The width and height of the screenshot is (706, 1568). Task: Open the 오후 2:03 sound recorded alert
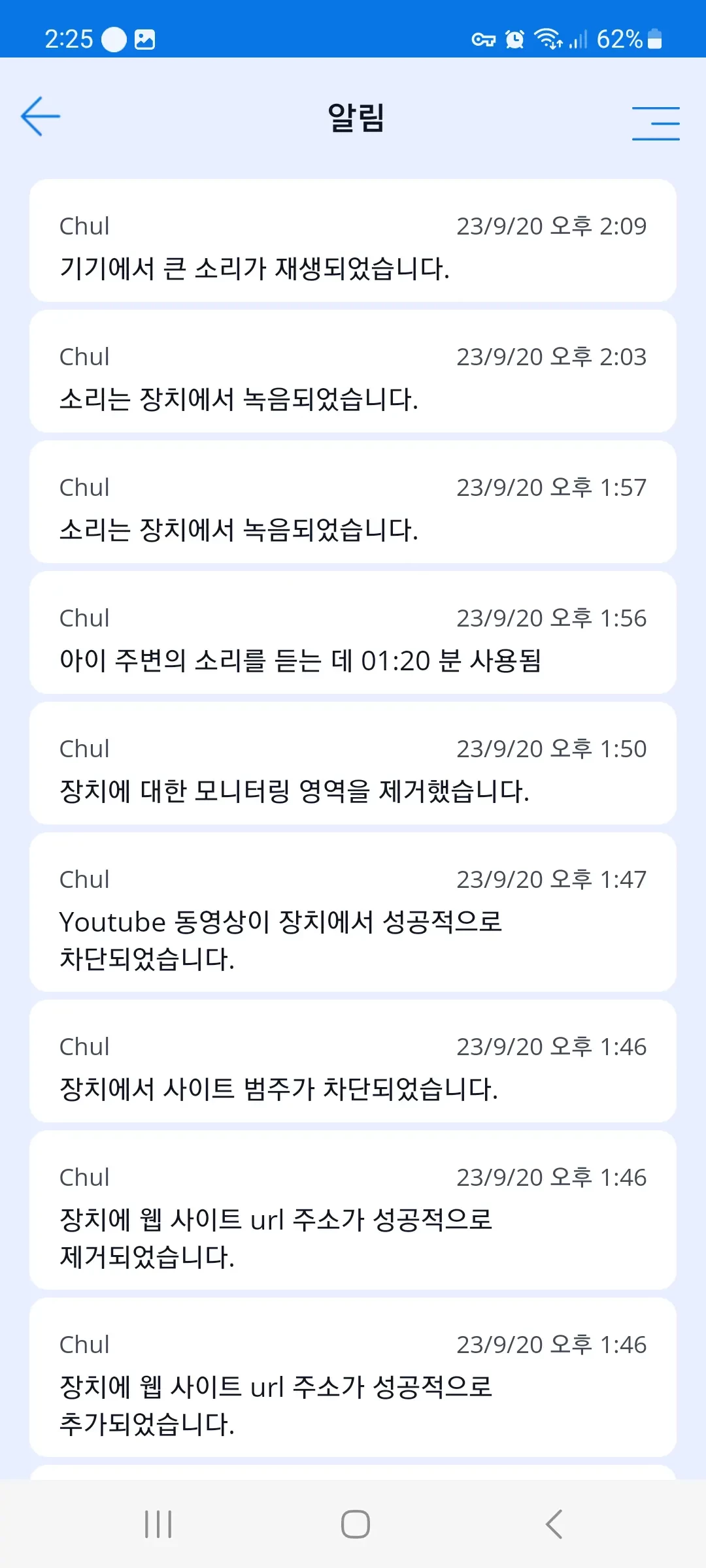click(x=353, y=371)
